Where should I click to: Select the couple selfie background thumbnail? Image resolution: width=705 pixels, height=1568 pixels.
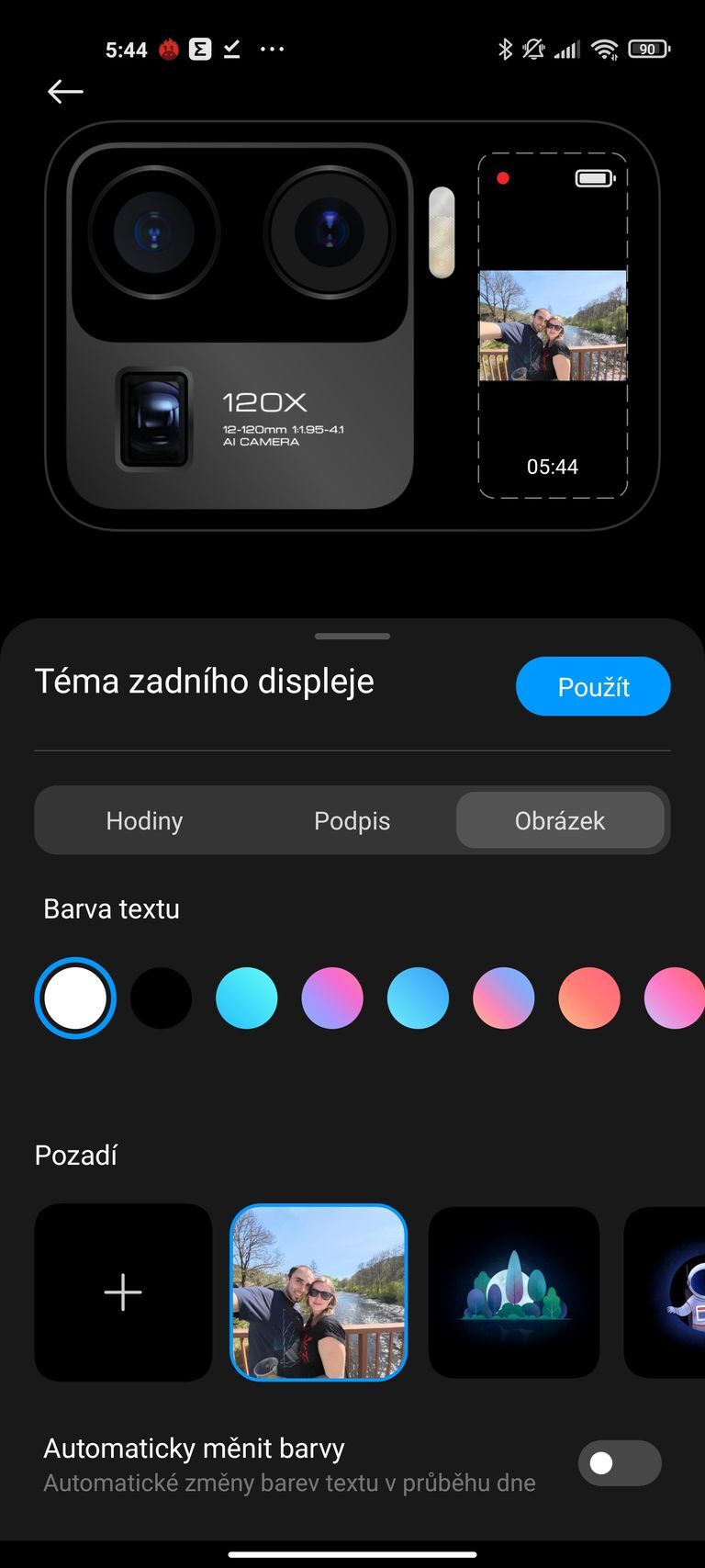[318, 1292]
